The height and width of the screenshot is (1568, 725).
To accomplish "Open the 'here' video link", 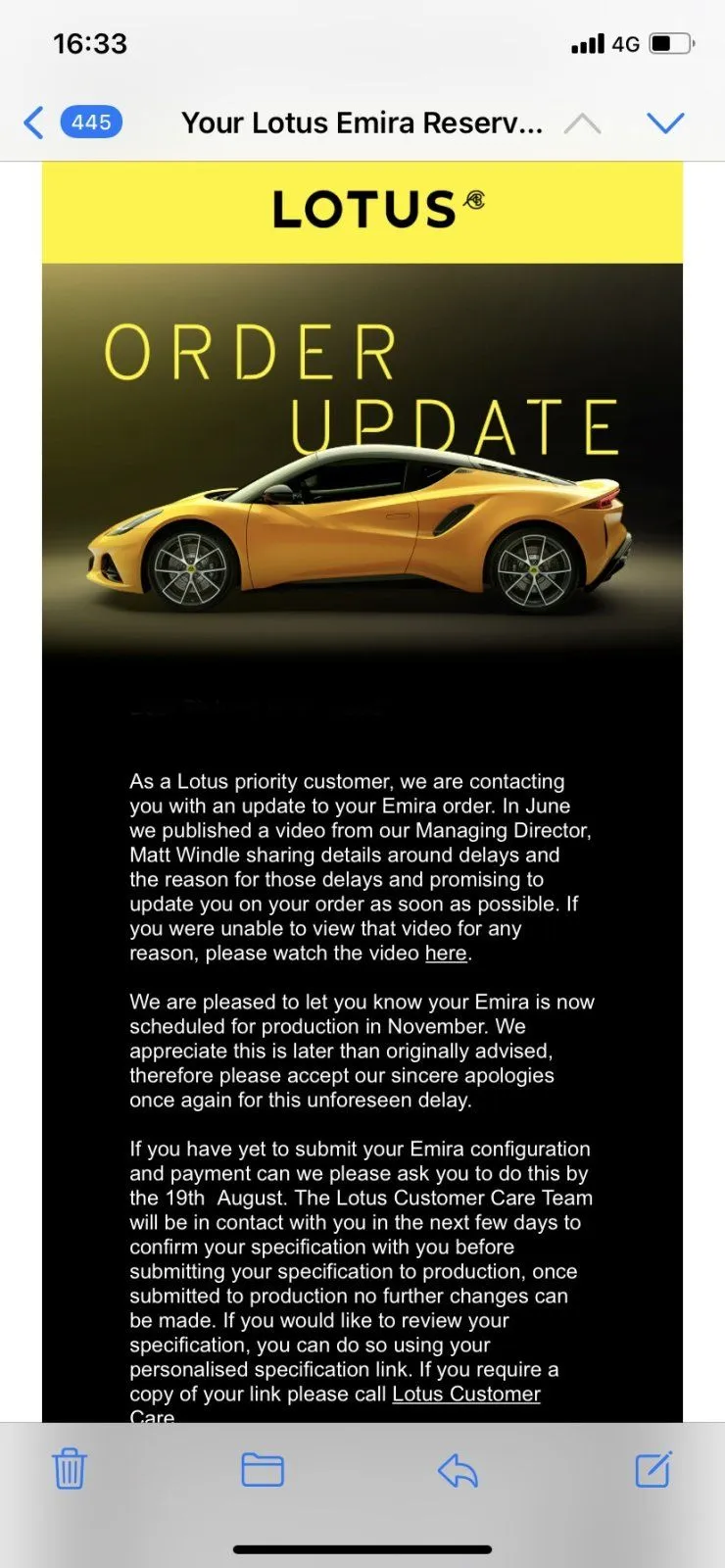I will (446, 954).
